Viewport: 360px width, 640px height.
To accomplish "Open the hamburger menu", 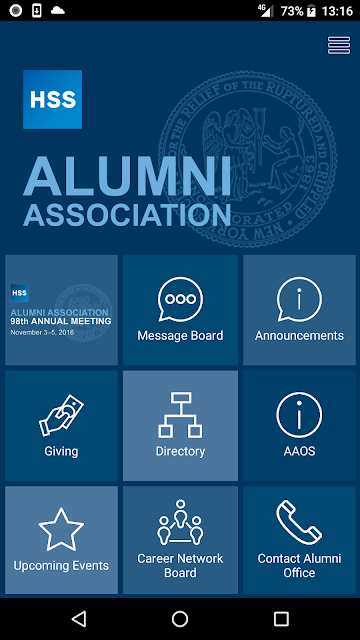I will tap(339, 45).
